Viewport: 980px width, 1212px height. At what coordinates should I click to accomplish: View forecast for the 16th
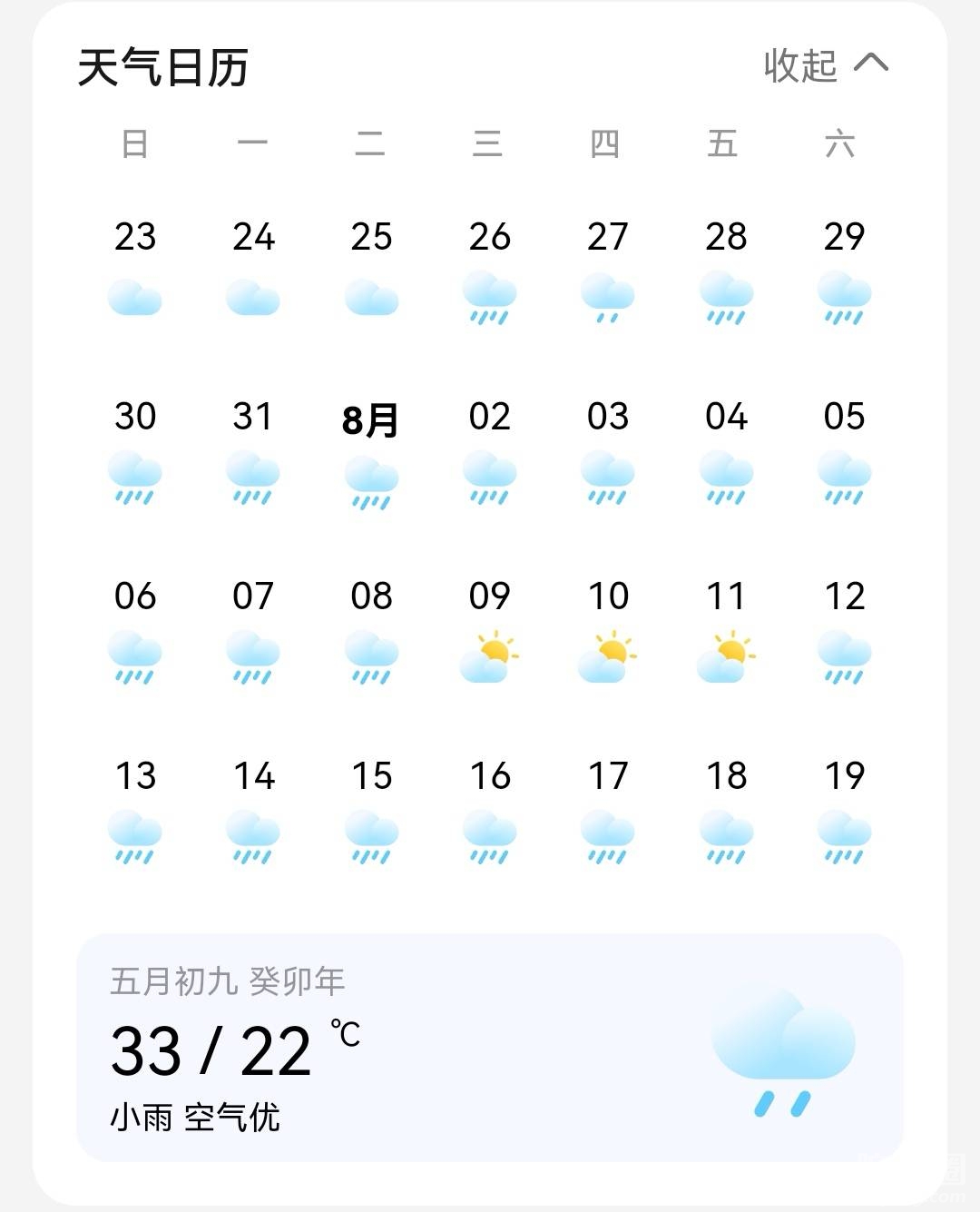(489, 807)
